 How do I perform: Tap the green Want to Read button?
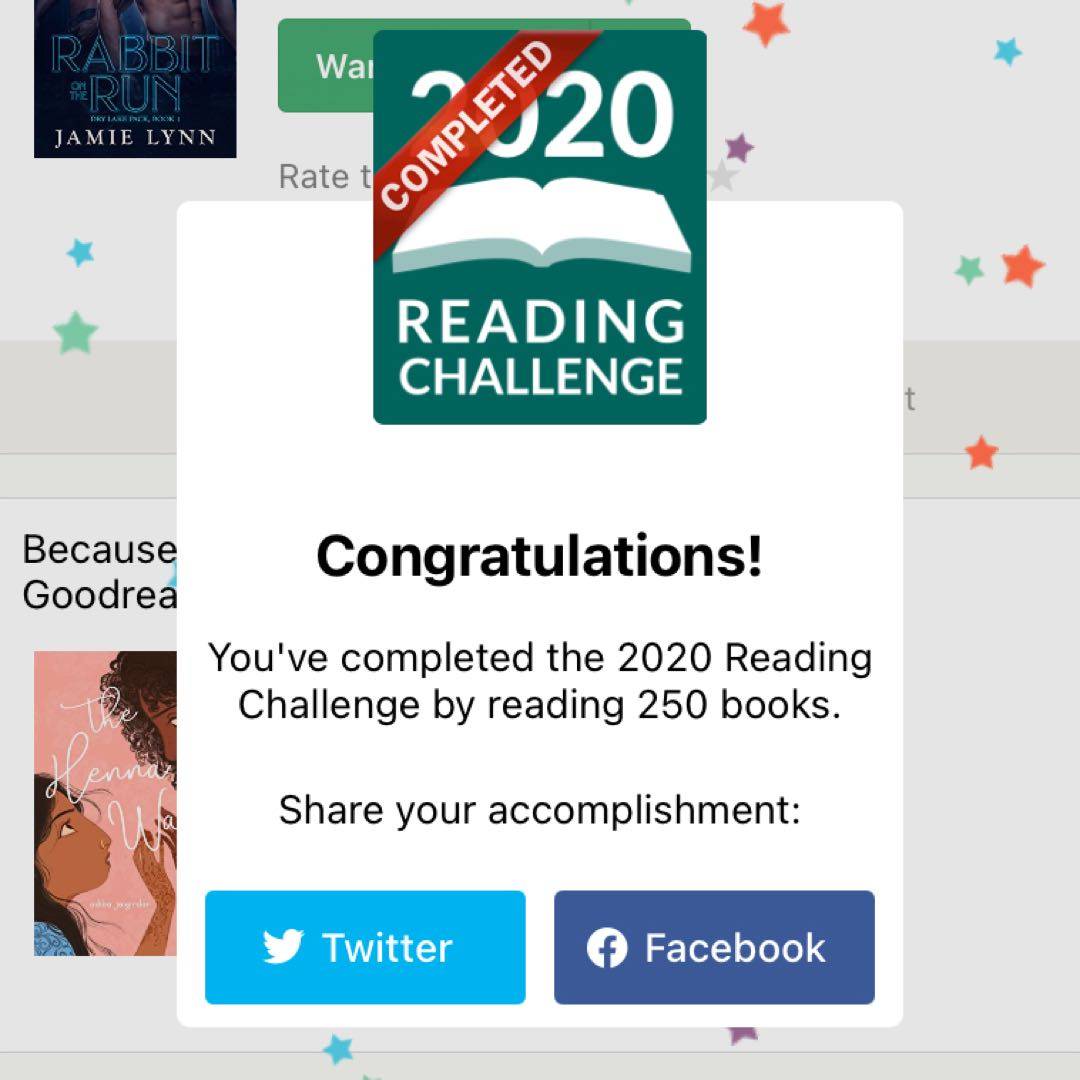click(325, 66)
